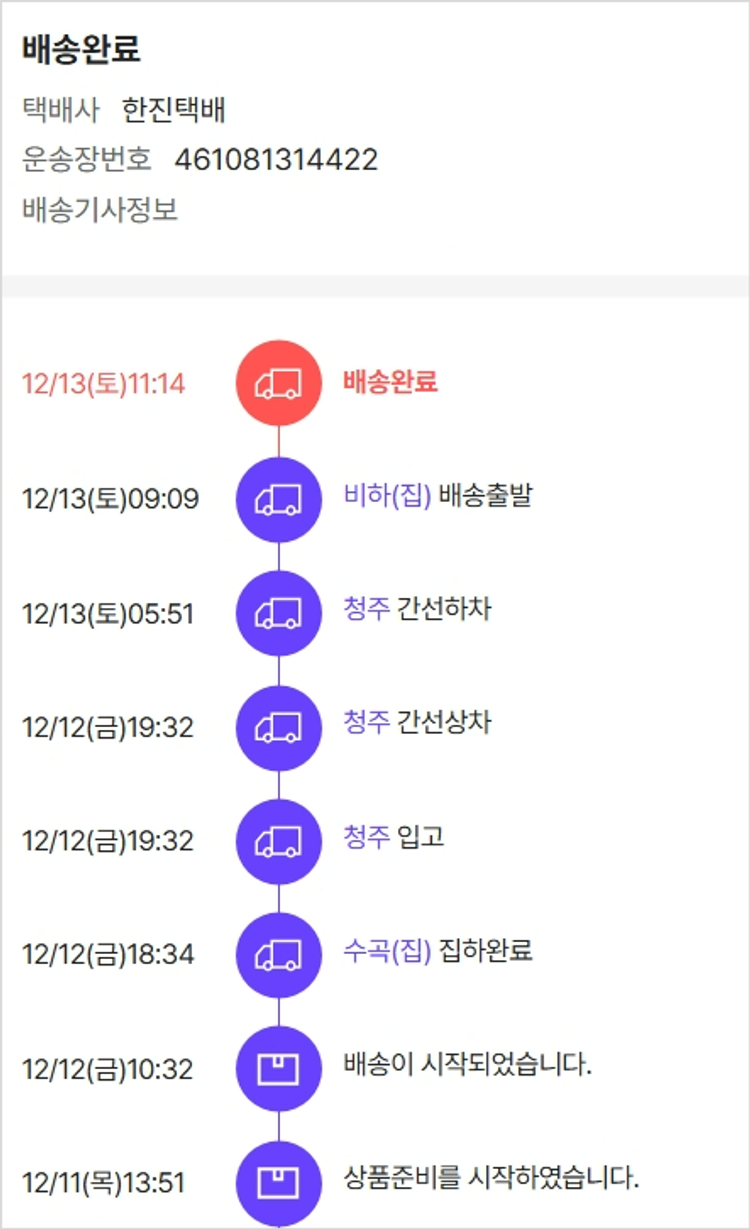Tap the 청주 link beside 간선하차

tap(366, 609)
